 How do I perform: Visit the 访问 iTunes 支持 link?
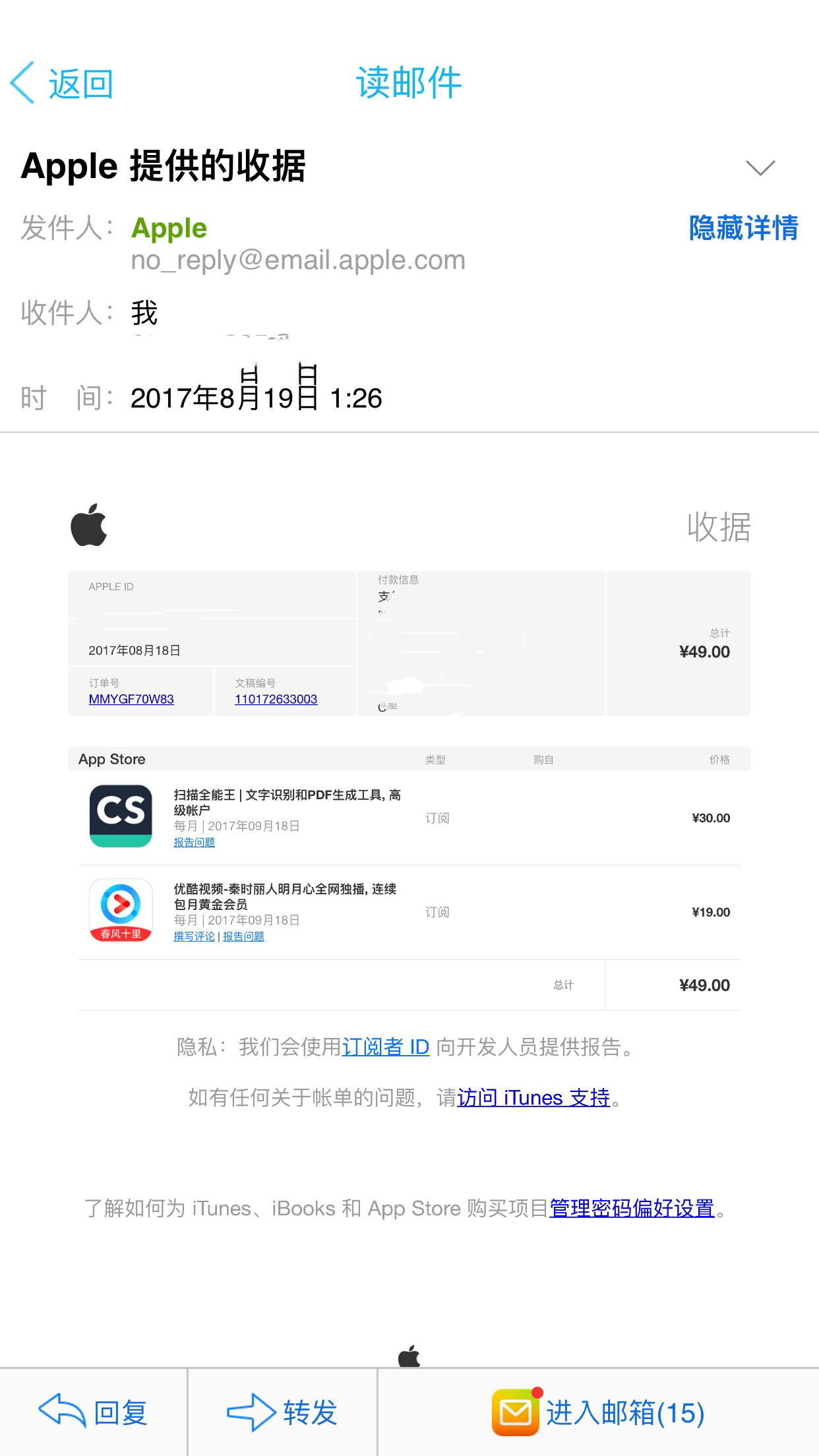(533, 1097)
